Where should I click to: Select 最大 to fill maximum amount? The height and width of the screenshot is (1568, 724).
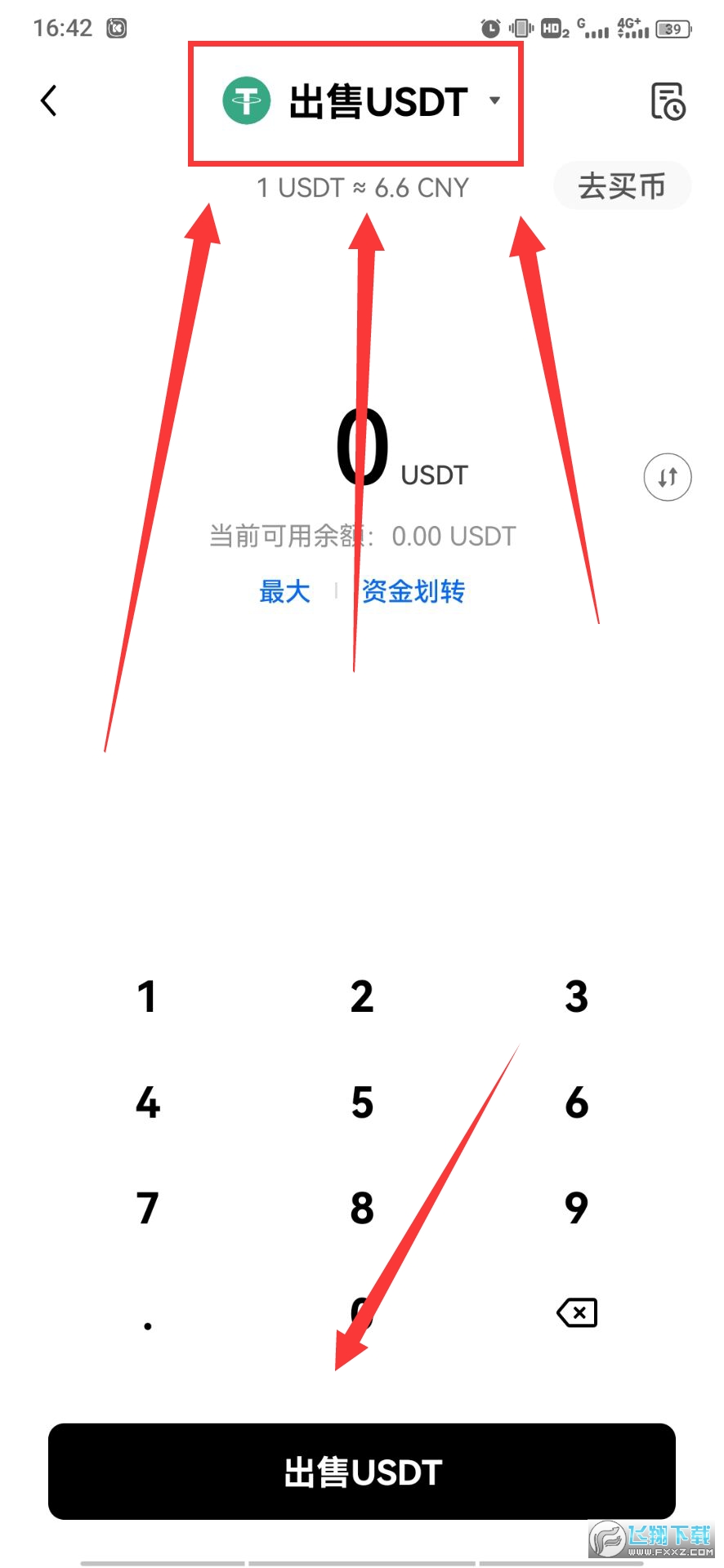(x=284, y=591)
